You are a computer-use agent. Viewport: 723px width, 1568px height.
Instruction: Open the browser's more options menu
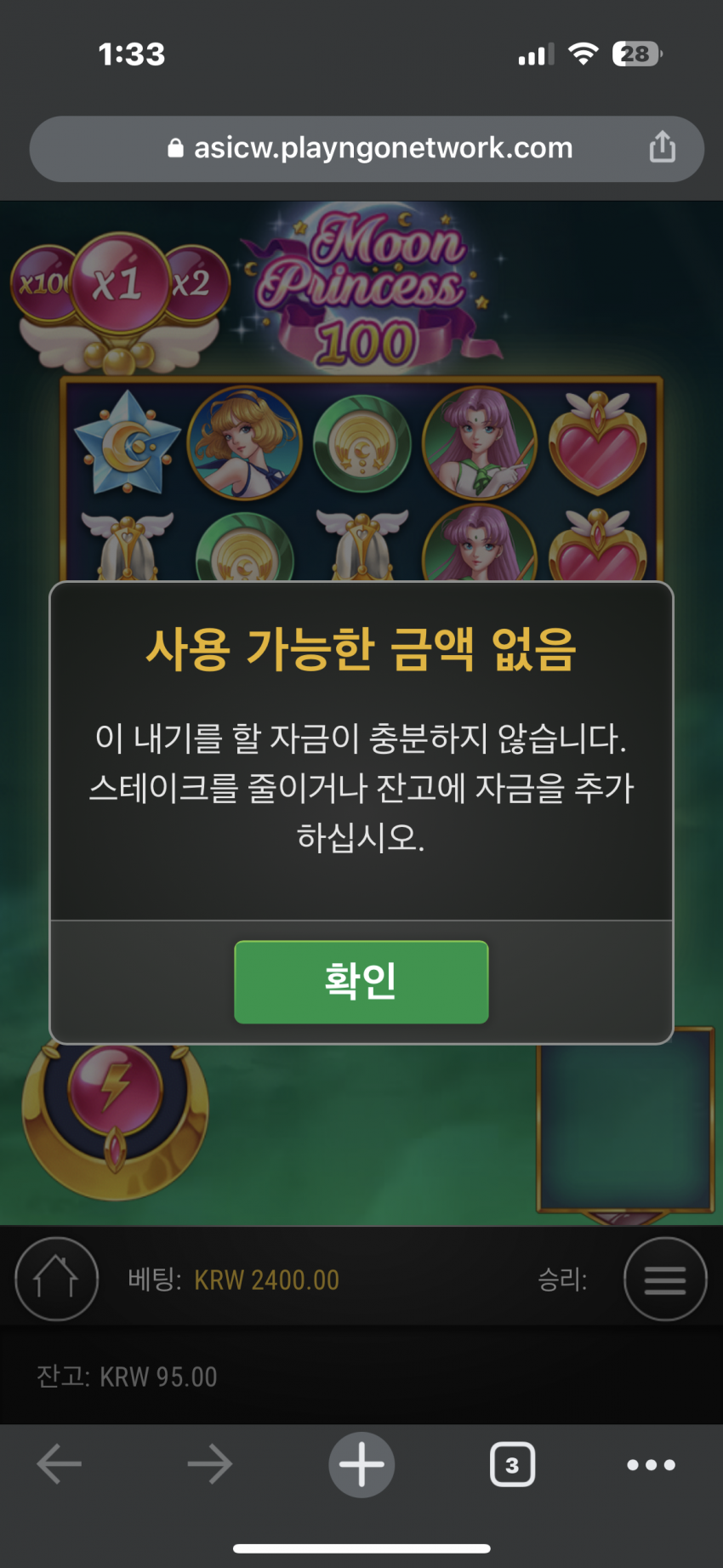click(651, 1464)
